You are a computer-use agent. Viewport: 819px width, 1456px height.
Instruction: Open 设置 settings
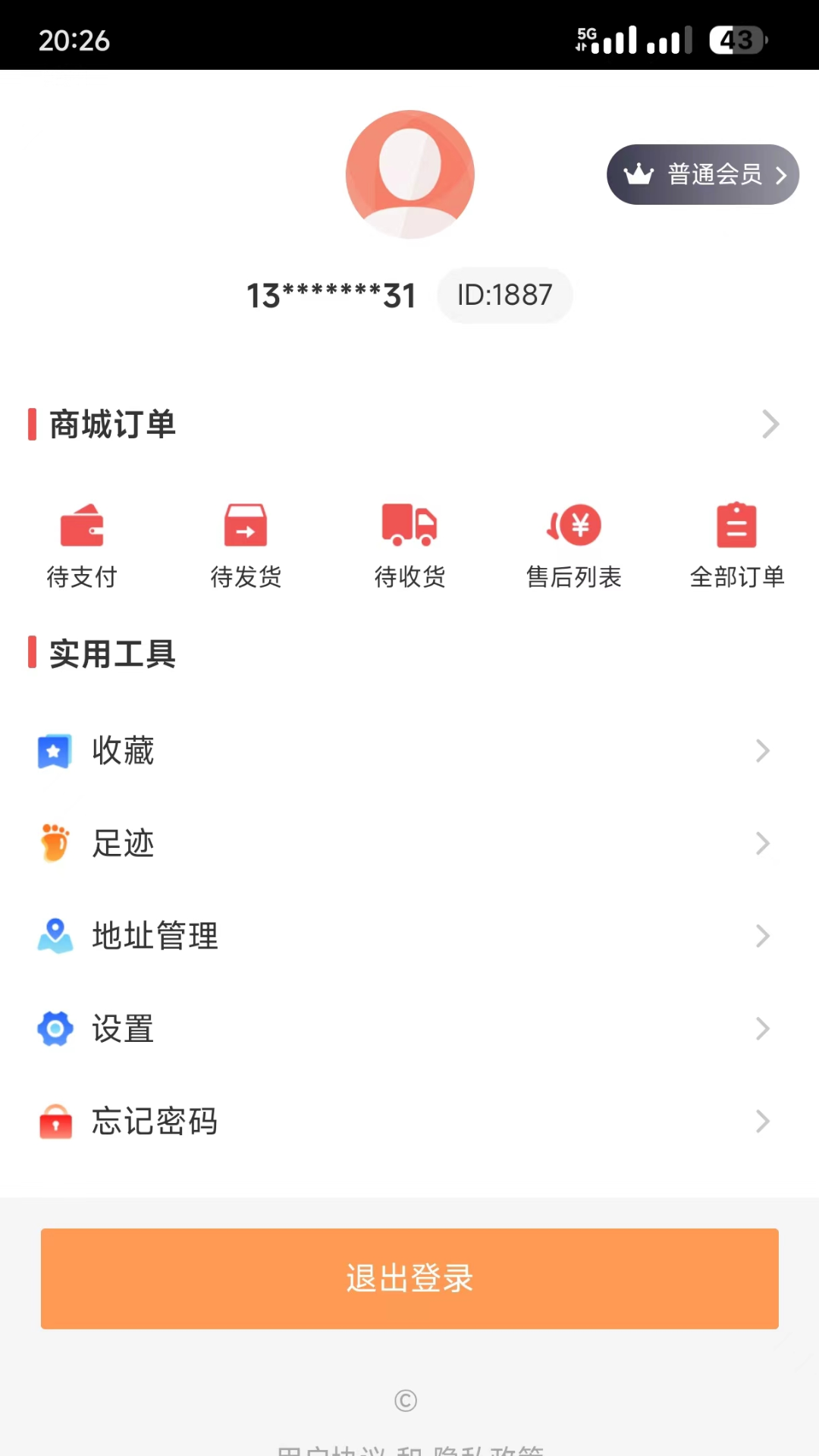[409, 1028]
